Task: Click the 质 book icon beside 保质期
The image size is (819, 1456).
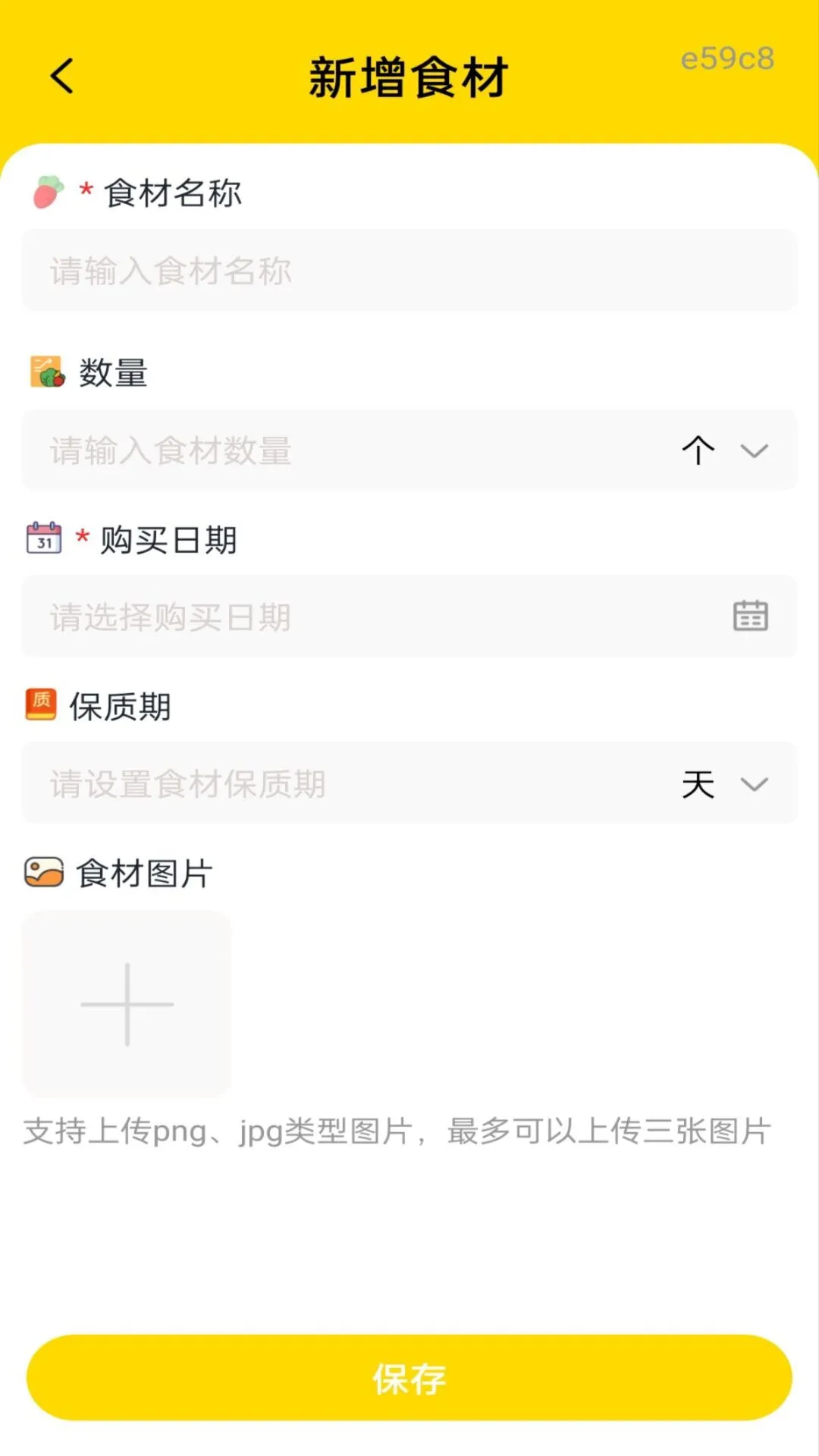Action: [40, 705]
